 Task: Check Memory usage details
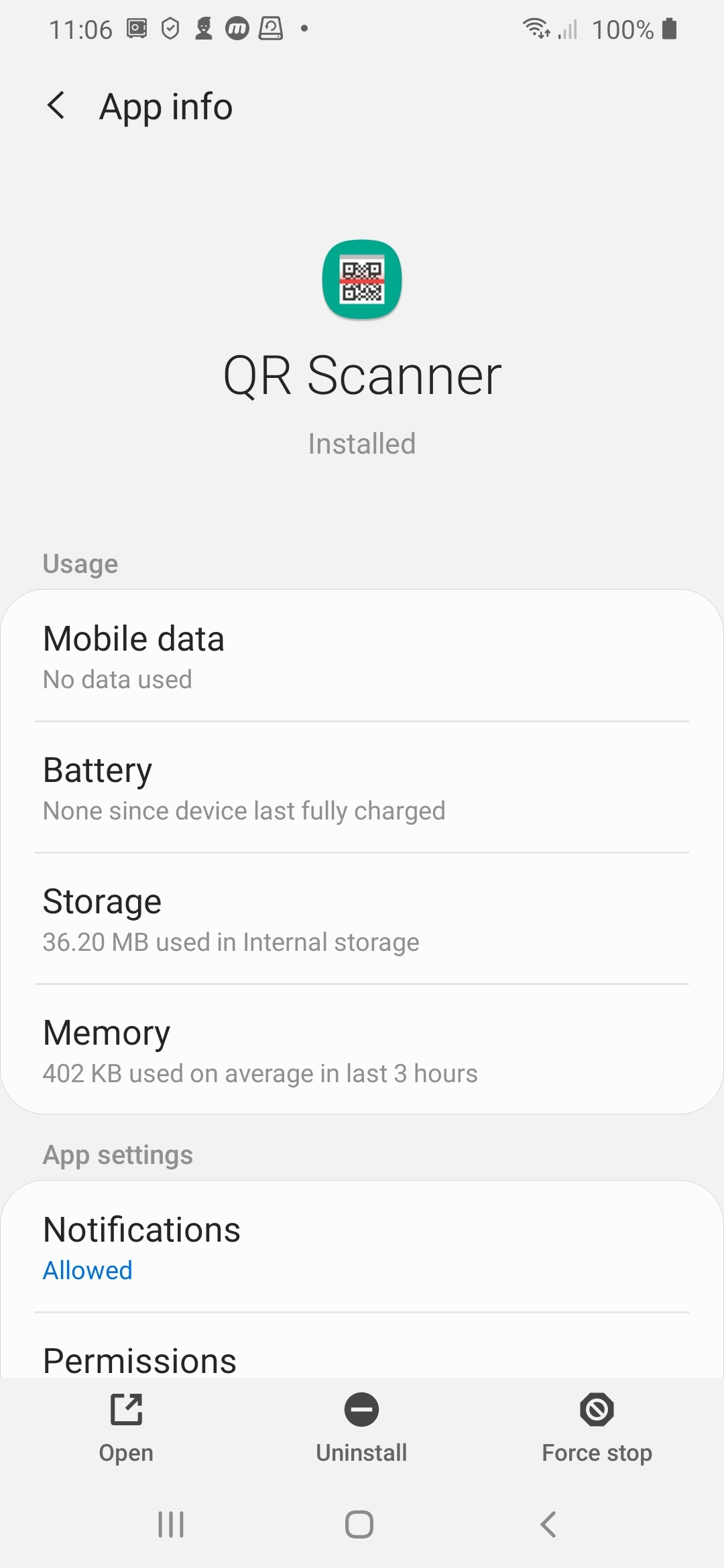362,1050
